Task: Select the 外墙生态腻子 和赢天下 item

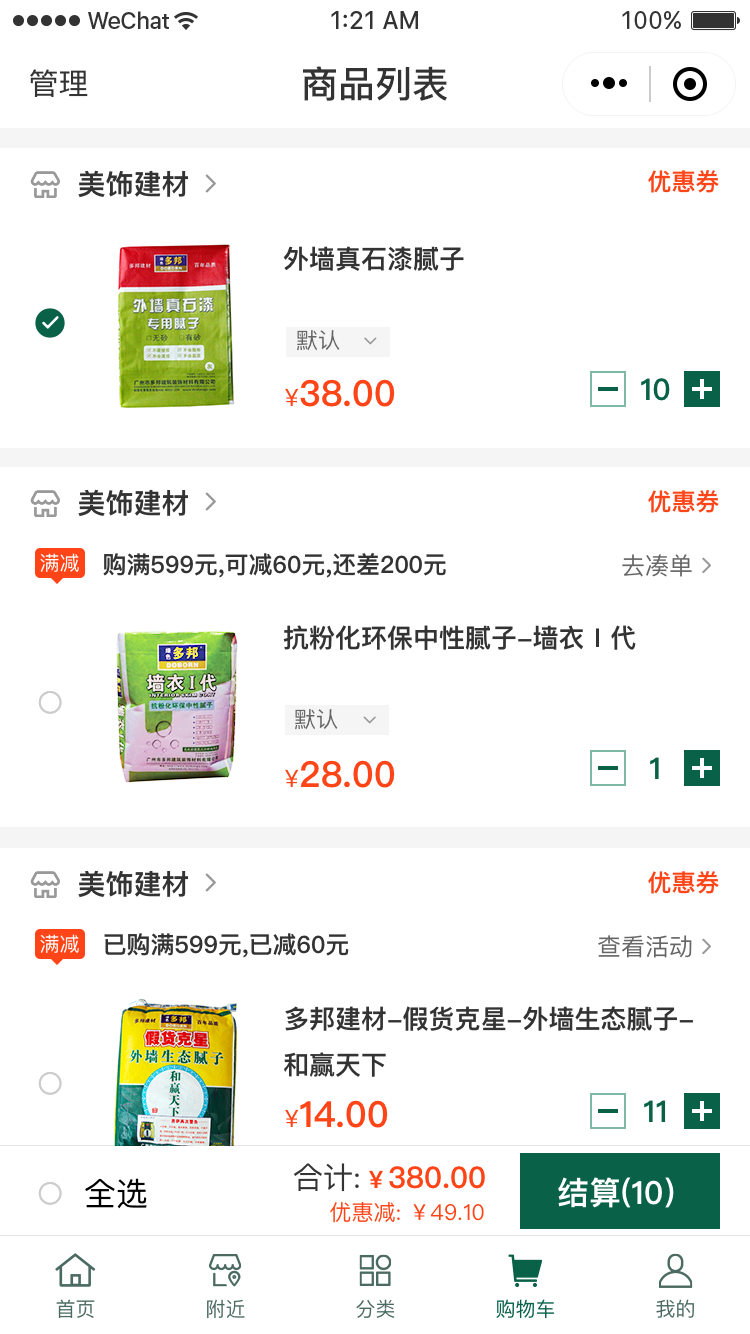Action: coord(50,1083)
